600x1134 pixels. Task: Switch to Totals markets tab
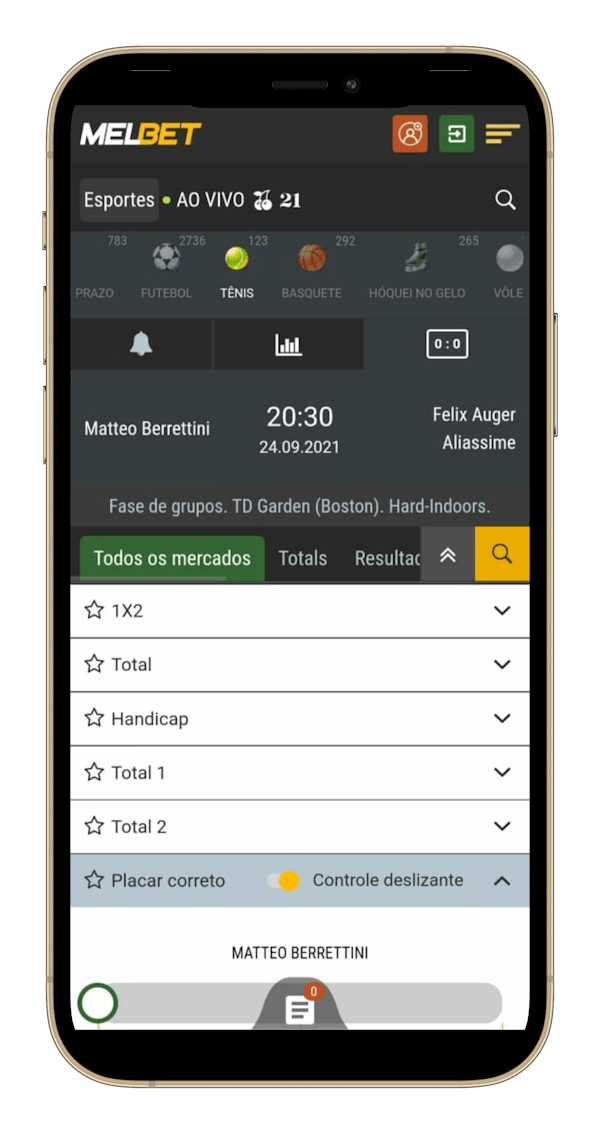pyautogui.click(x=303, y=558)
